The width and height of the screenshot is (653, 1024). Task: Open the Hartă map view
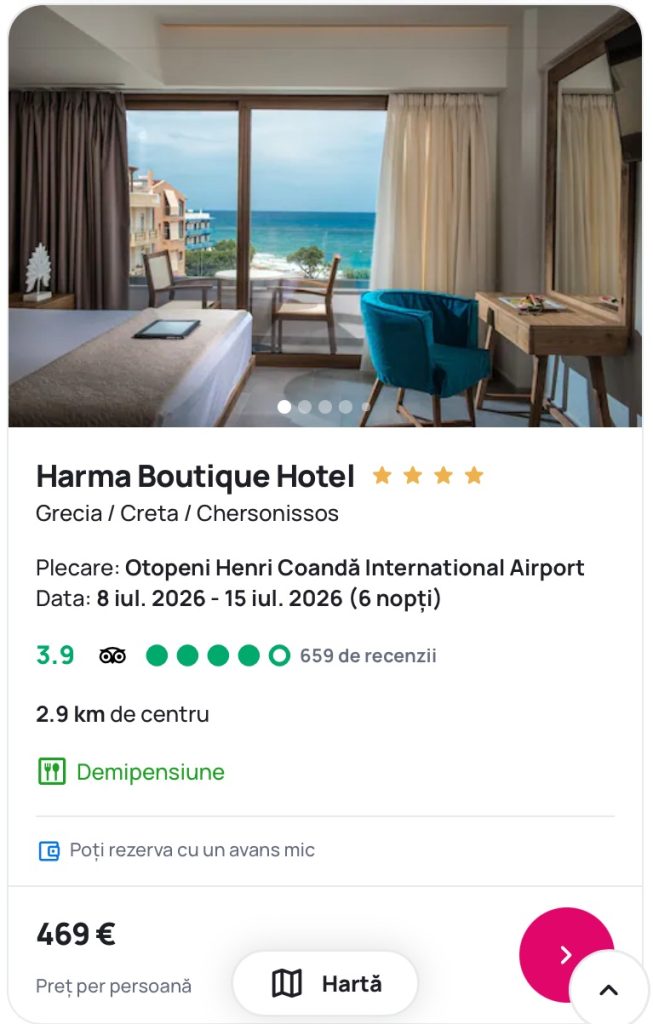coord(325,984)
